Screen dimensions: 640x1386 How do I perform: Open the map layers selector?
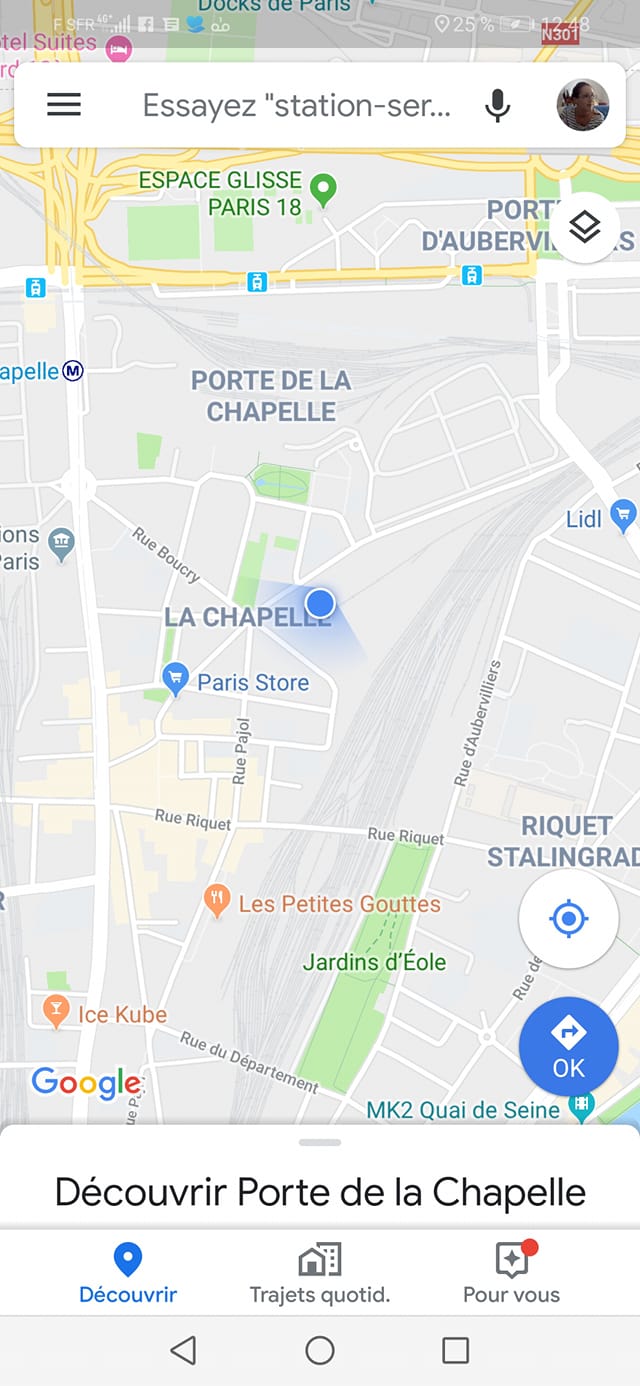click(585, 228)
